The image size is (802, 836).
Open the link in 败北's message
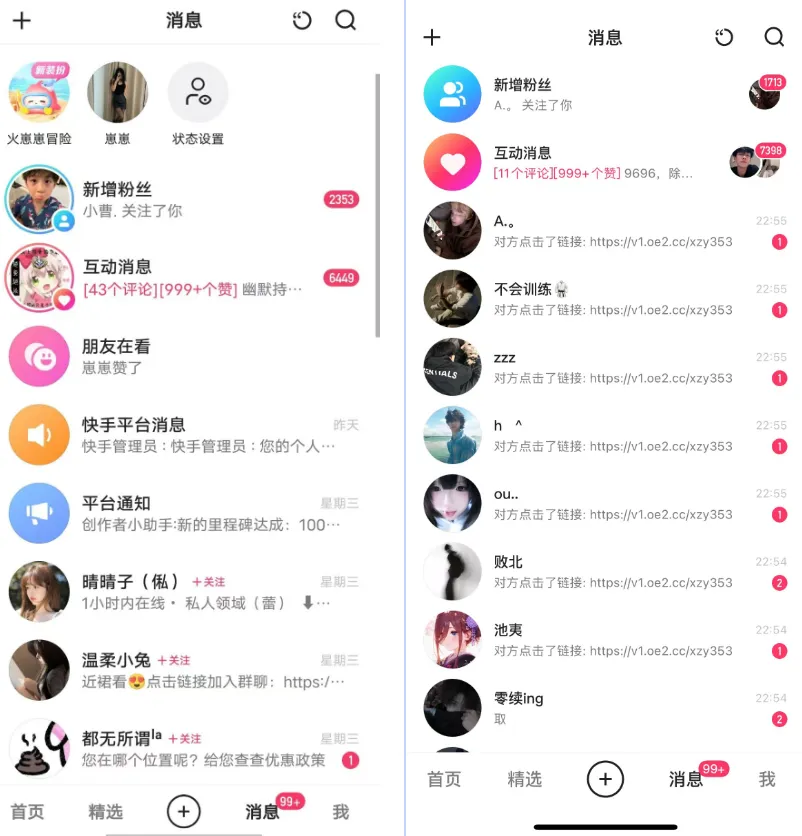[660, 582]
